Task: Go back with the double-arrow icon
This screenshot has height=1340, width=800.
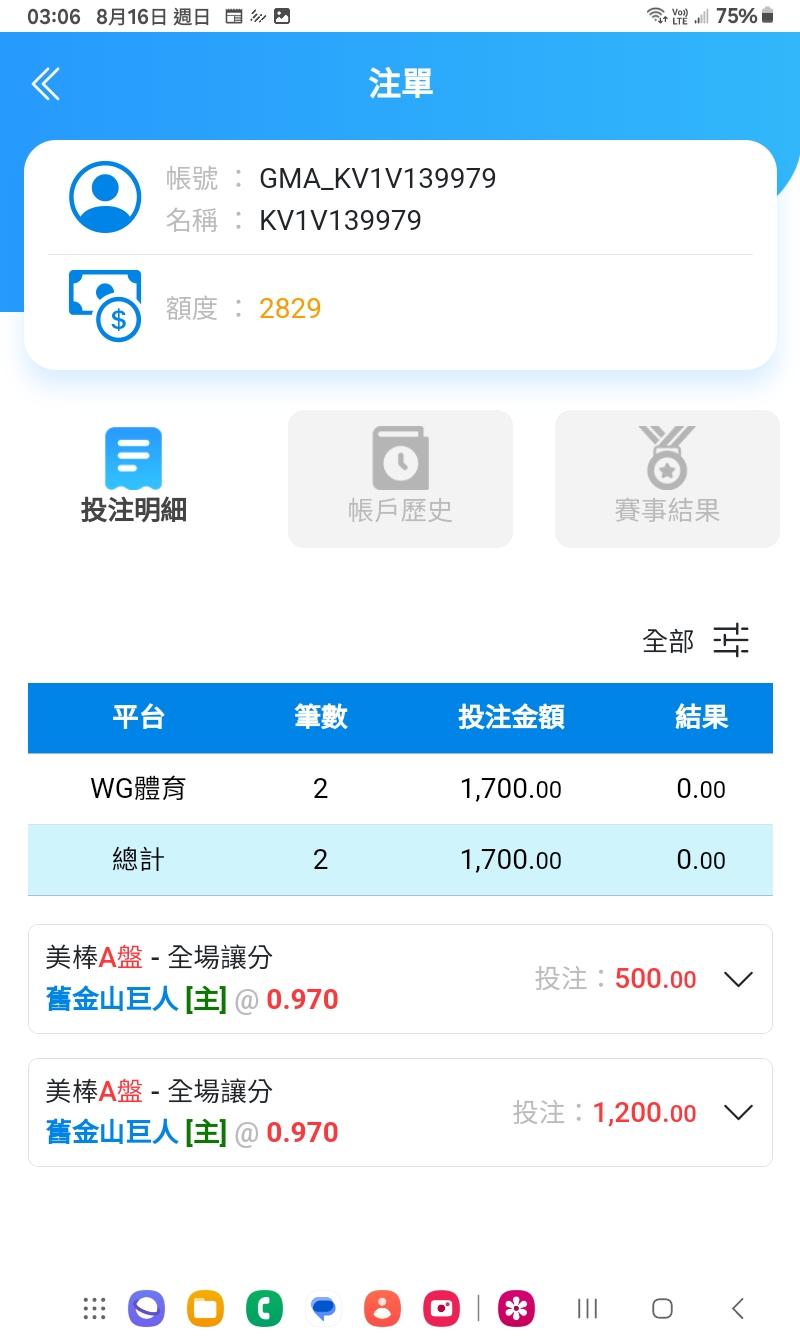Action: (46, 84)
